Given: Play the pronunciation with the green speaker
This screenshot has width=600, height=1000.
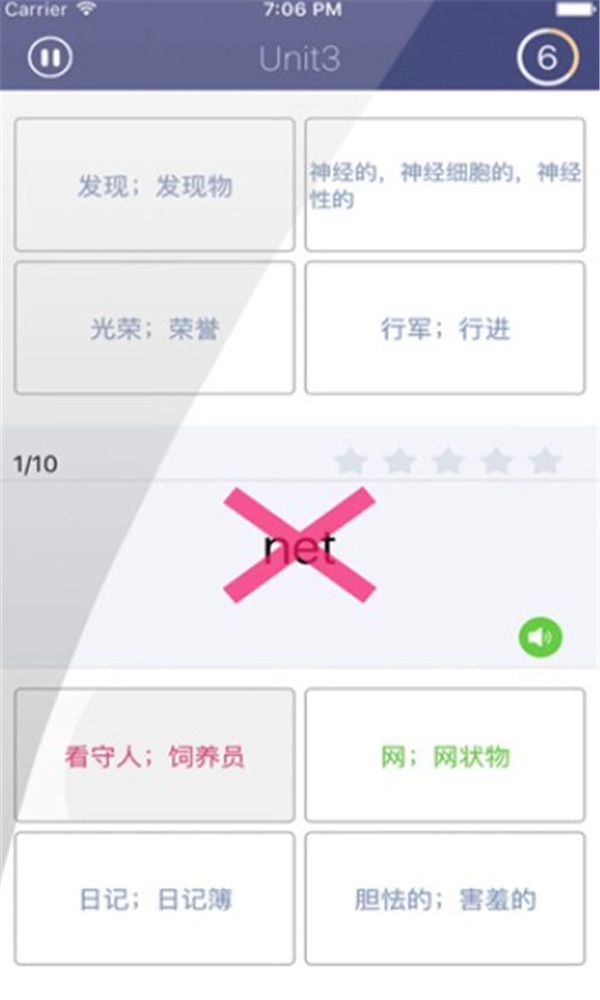Looking at the screenshot, I should tap(540, 636).
